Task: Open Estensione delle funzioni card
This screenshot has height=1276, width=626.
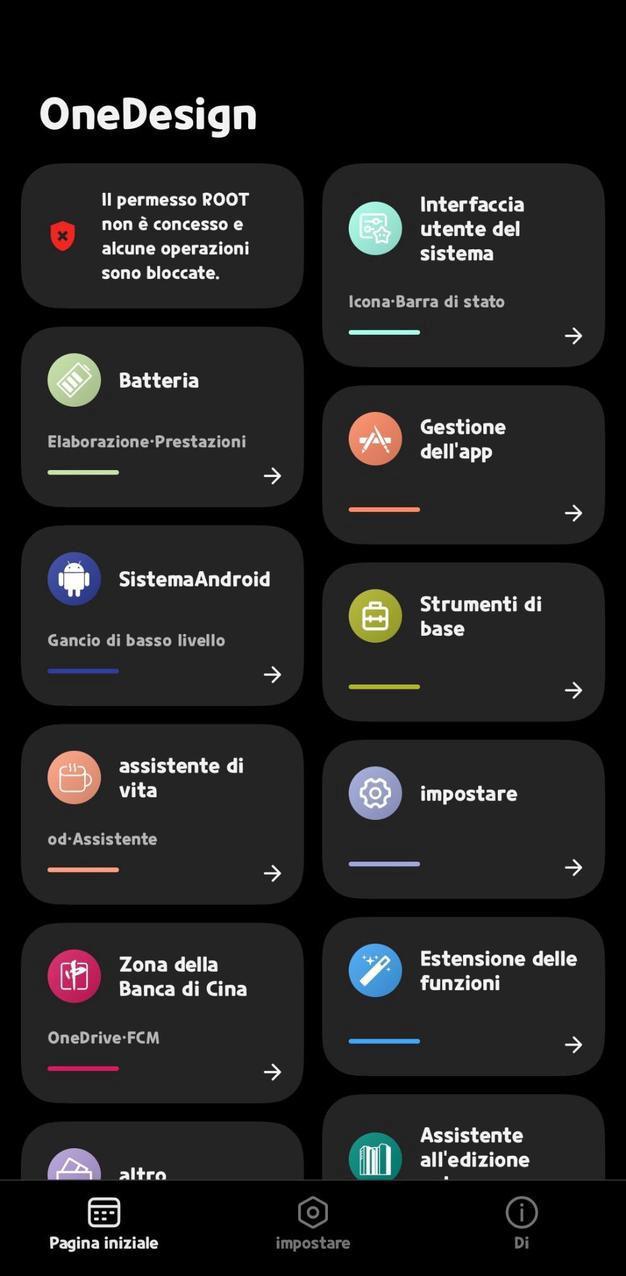Action: pos(463,996)
